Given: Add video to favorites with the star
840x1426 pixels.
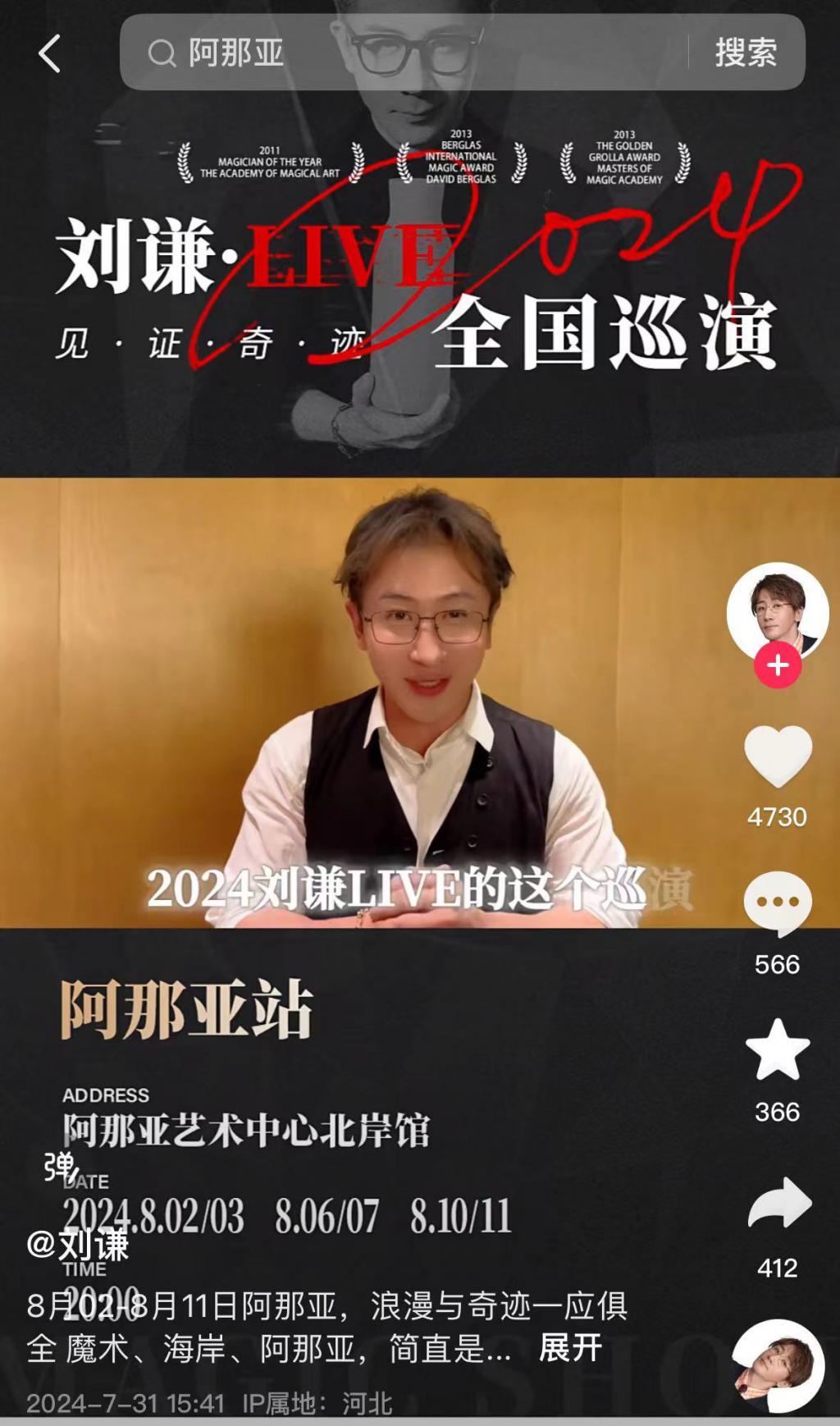Looking at the screenshot, I should point(778,1050).
